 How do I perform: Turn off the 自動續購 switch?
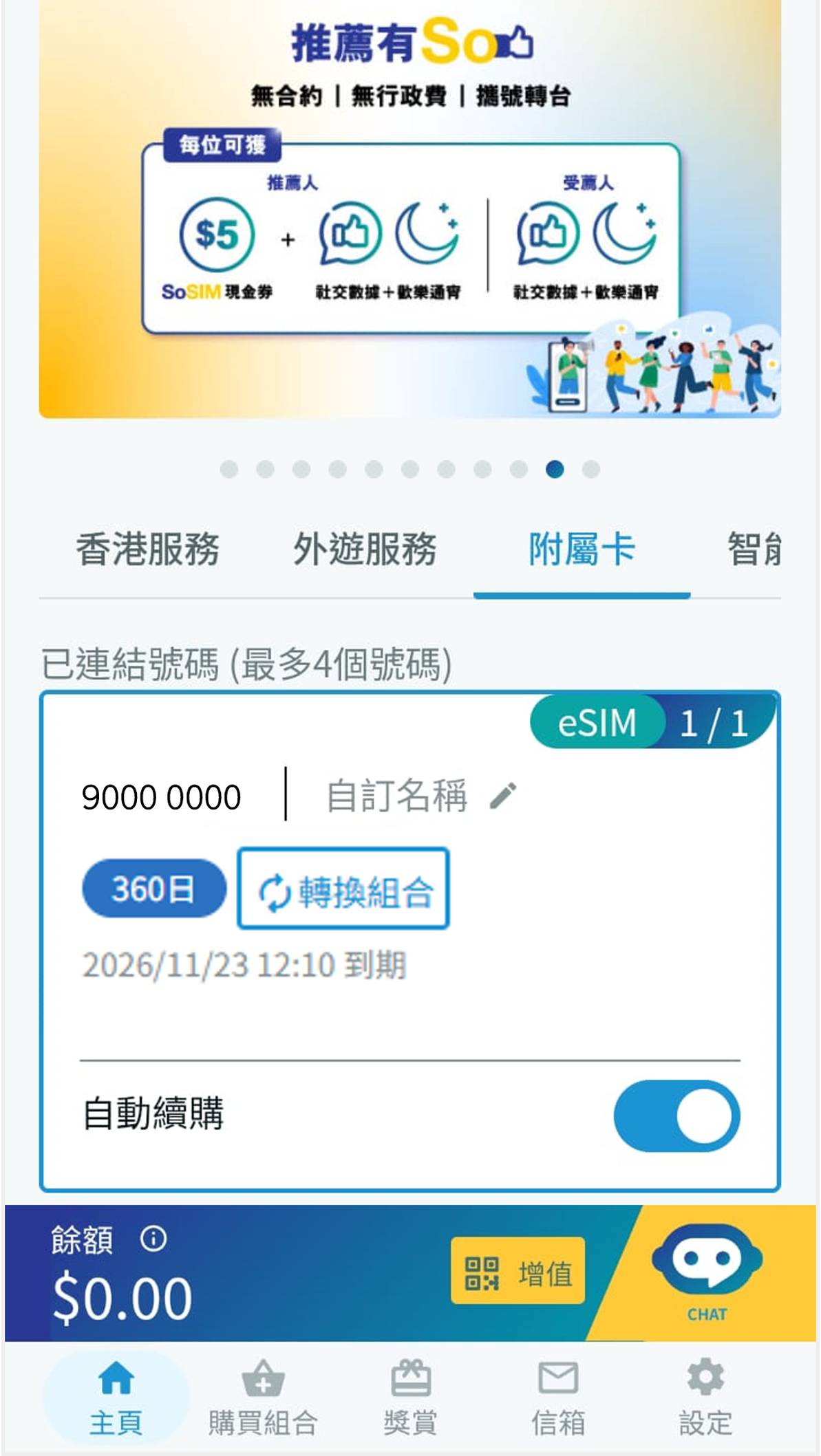click(676, 1116)
